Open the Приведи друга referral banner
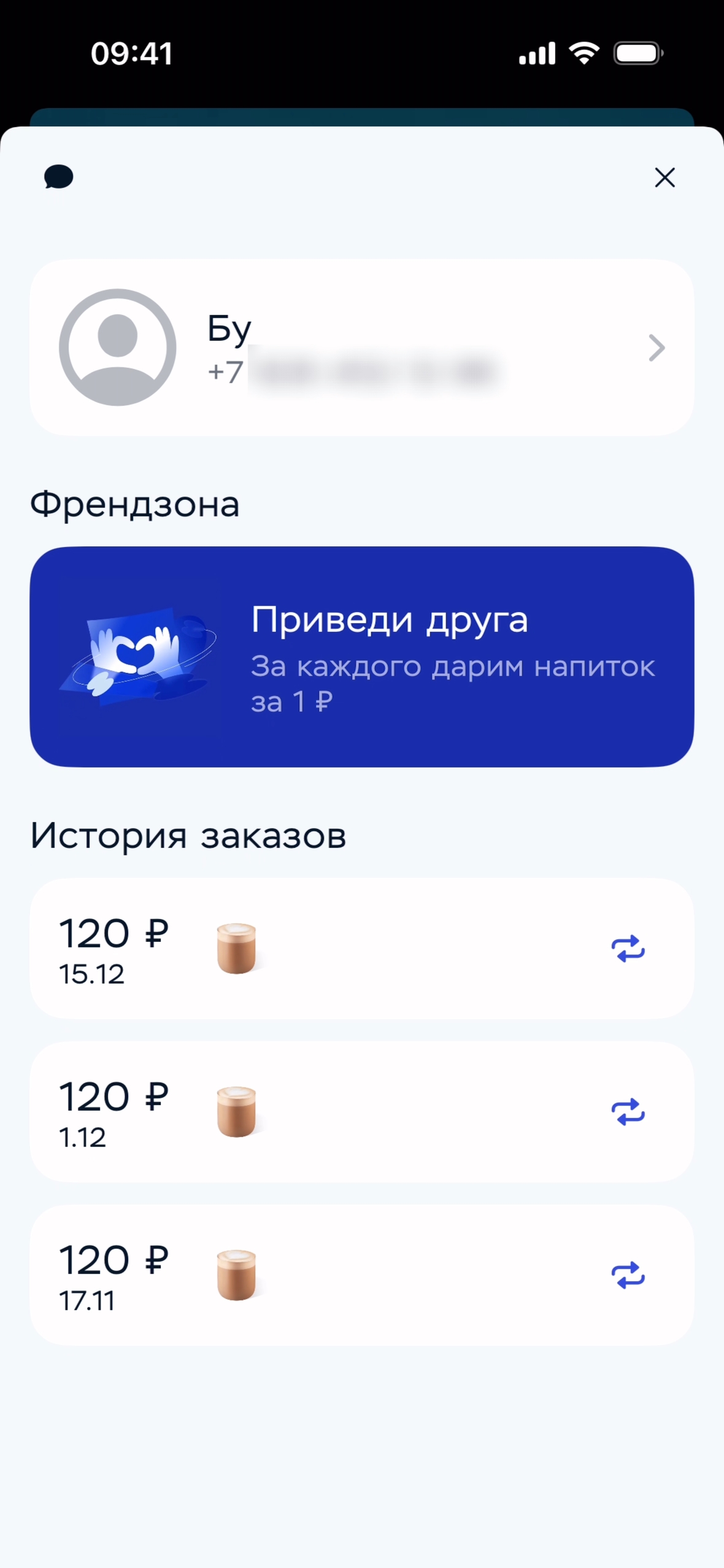The height and width of the screenshot is (1568, 724). [x=361, y=656]
